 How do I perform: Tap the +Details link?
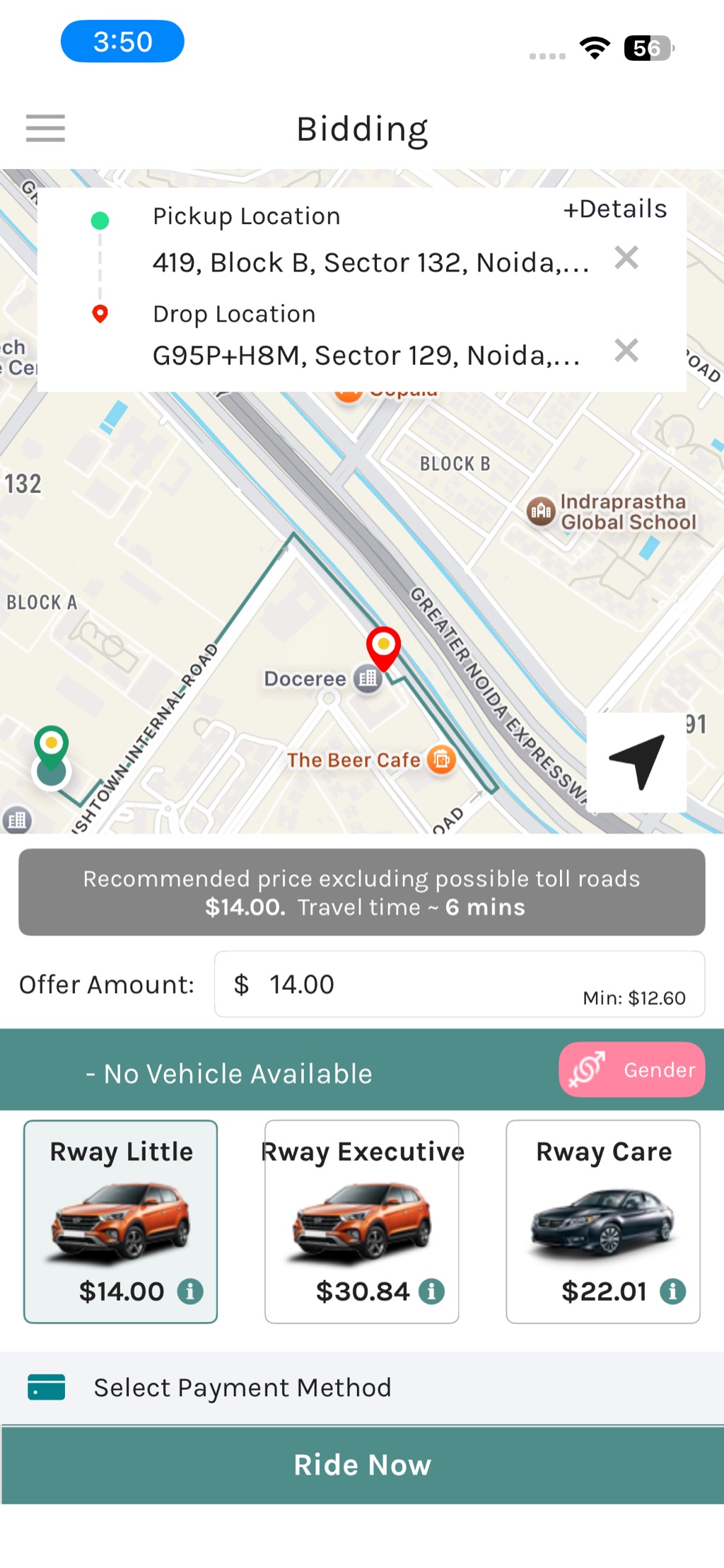click(614, 209)
